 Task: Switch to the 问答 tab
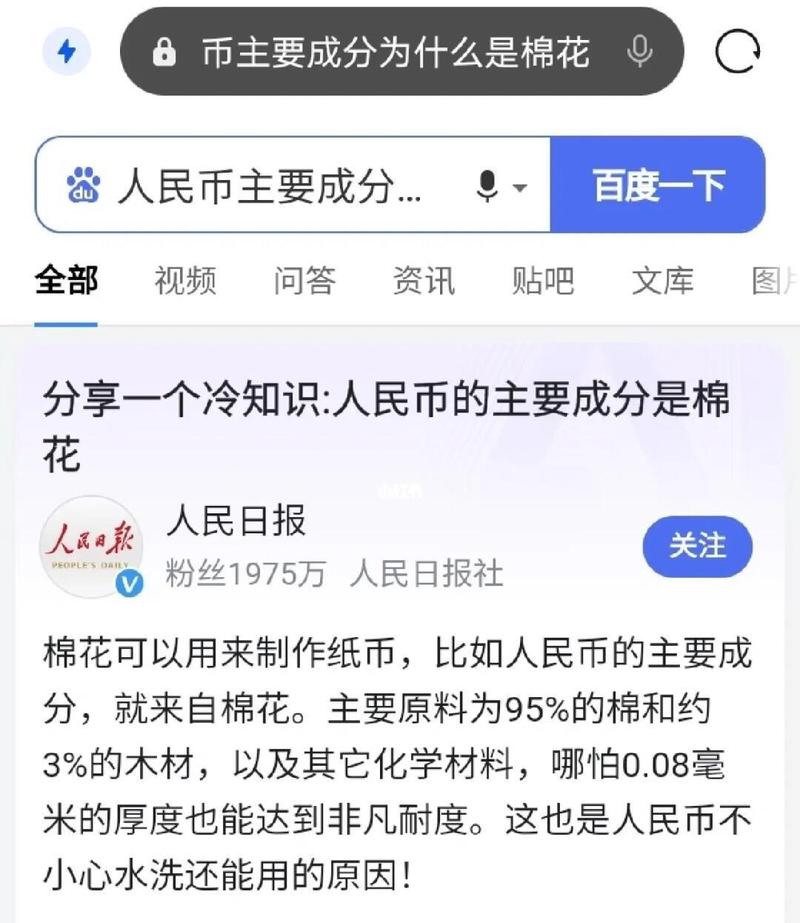304,282
